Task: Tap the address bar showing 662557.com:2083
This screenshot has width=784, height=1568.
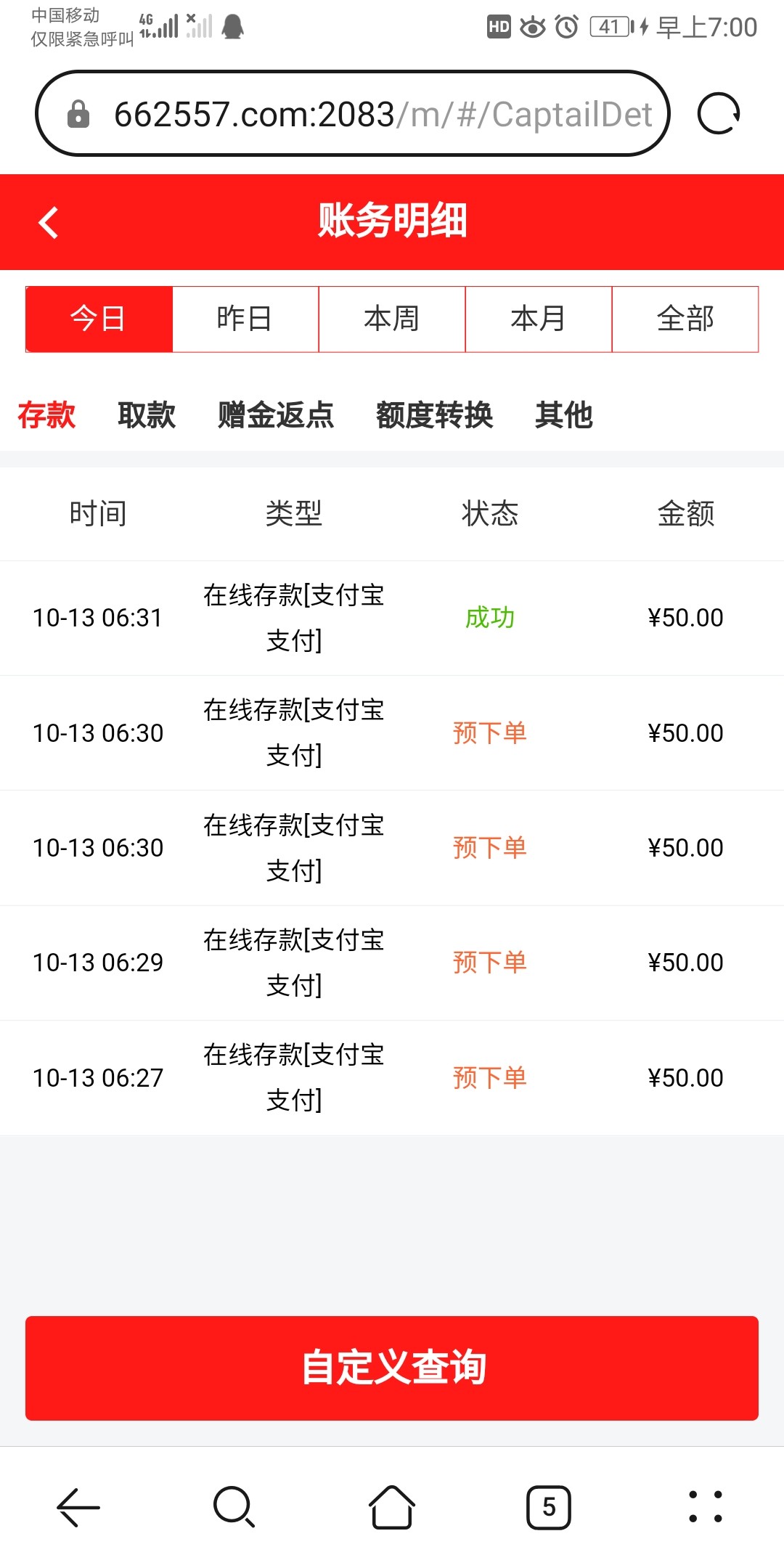Action: pyautogui.click(x=356, y=113)
